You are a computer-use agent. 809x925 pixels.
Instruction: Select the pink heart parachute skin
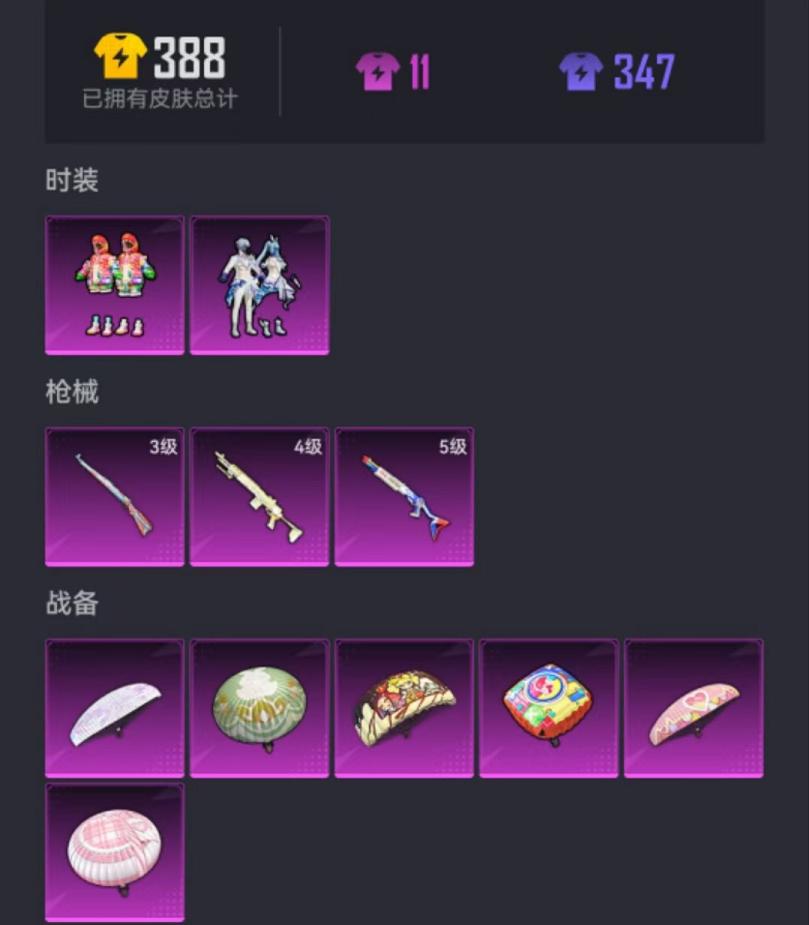click(694, 708)
